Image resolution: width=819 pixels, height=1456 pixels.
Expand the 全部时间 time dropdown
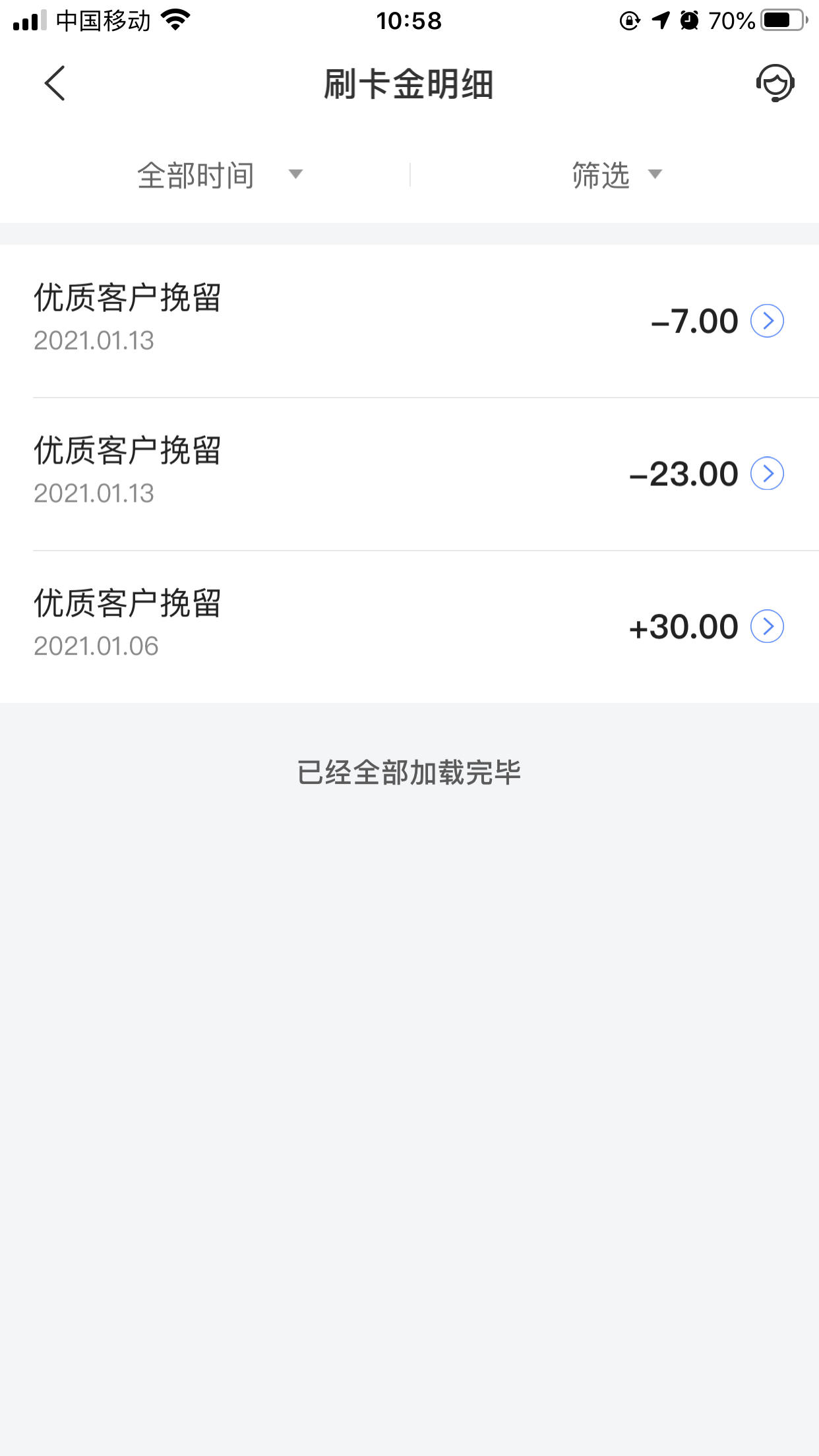(x=220, y=175)
